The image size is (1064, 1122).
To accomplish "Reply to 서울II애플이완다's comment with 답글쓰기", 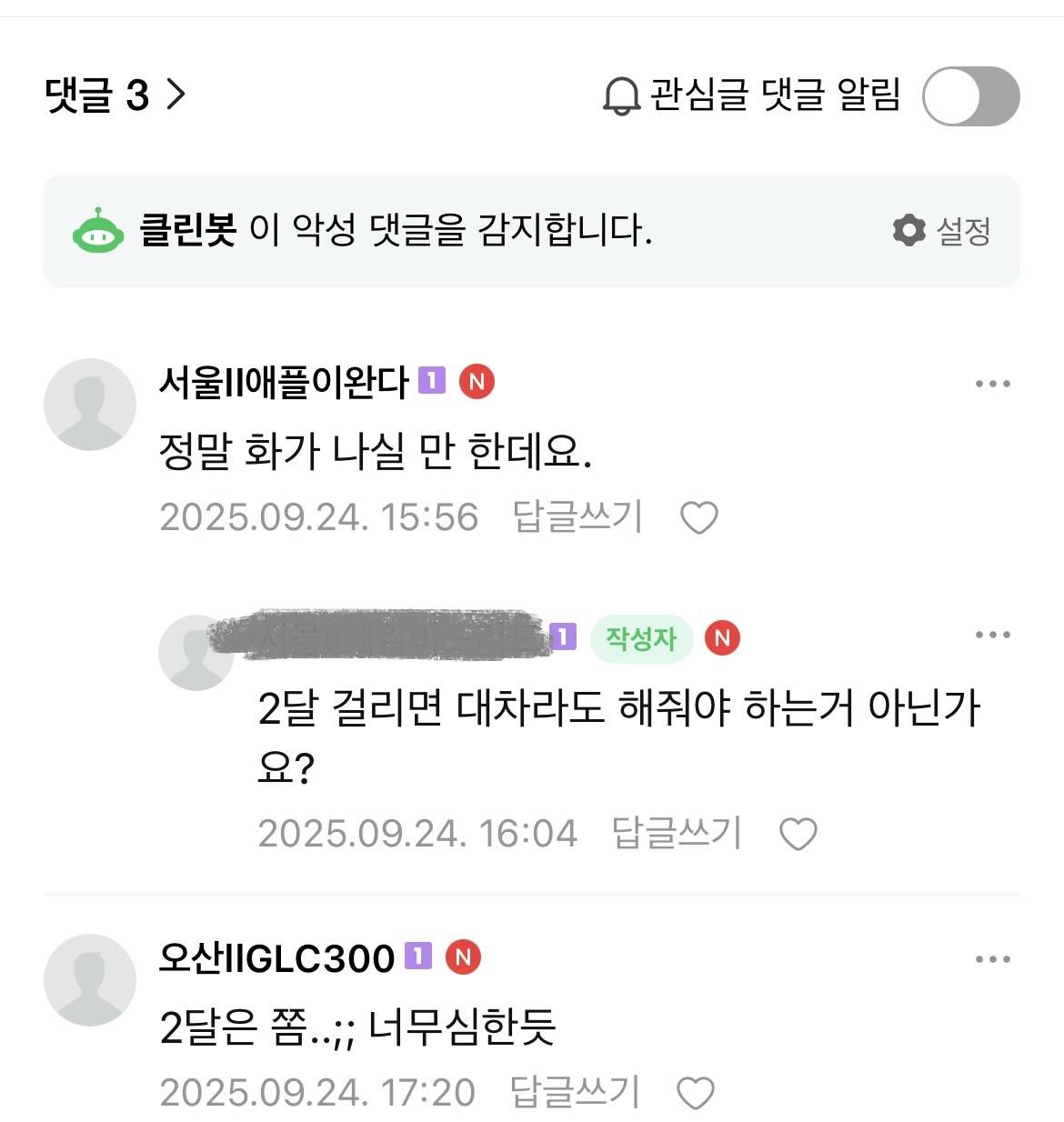I will point(577,517).
